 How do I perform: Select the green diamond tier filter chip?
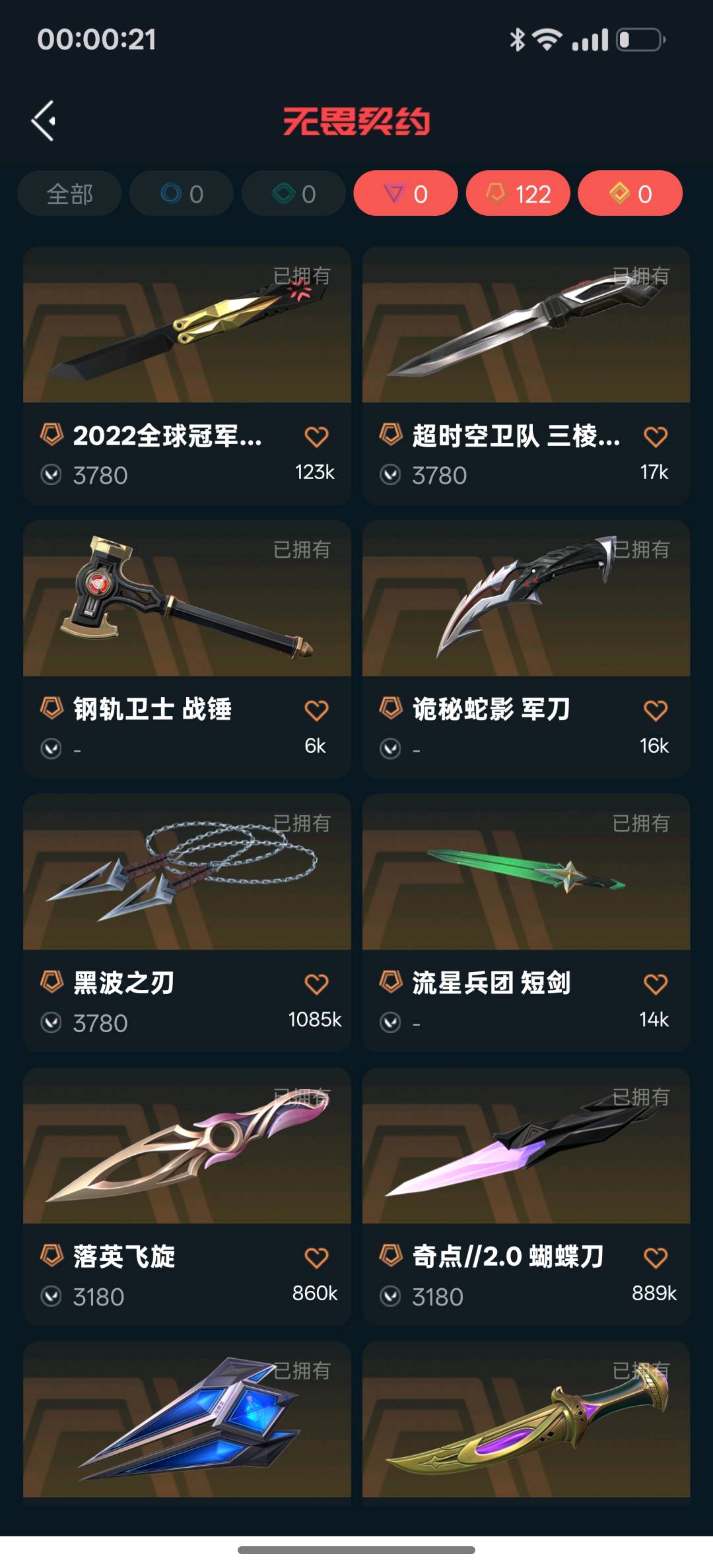294,194
